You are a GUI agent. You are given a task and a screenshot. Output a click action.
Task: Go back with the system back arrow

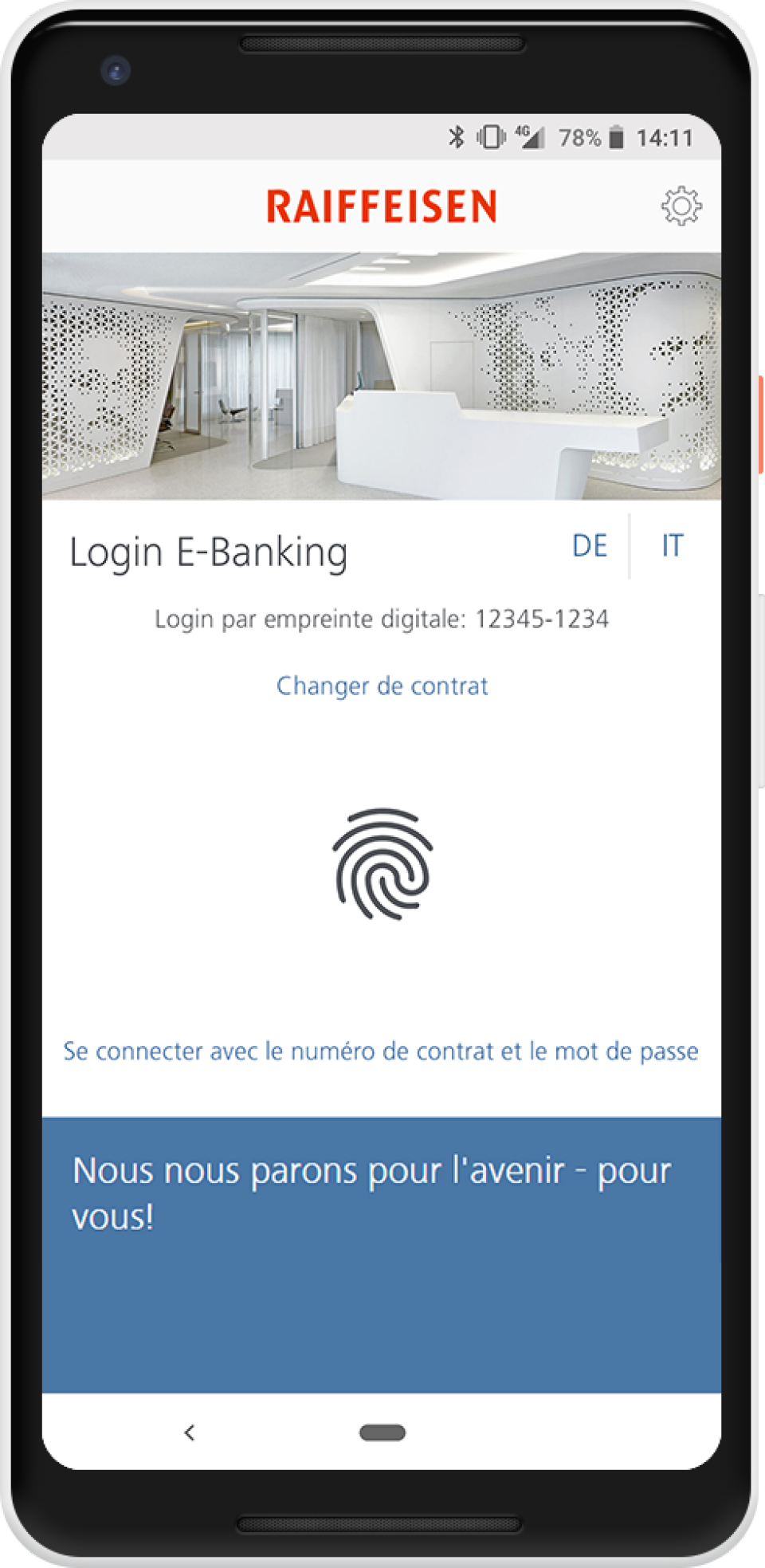coord(190,1432)
